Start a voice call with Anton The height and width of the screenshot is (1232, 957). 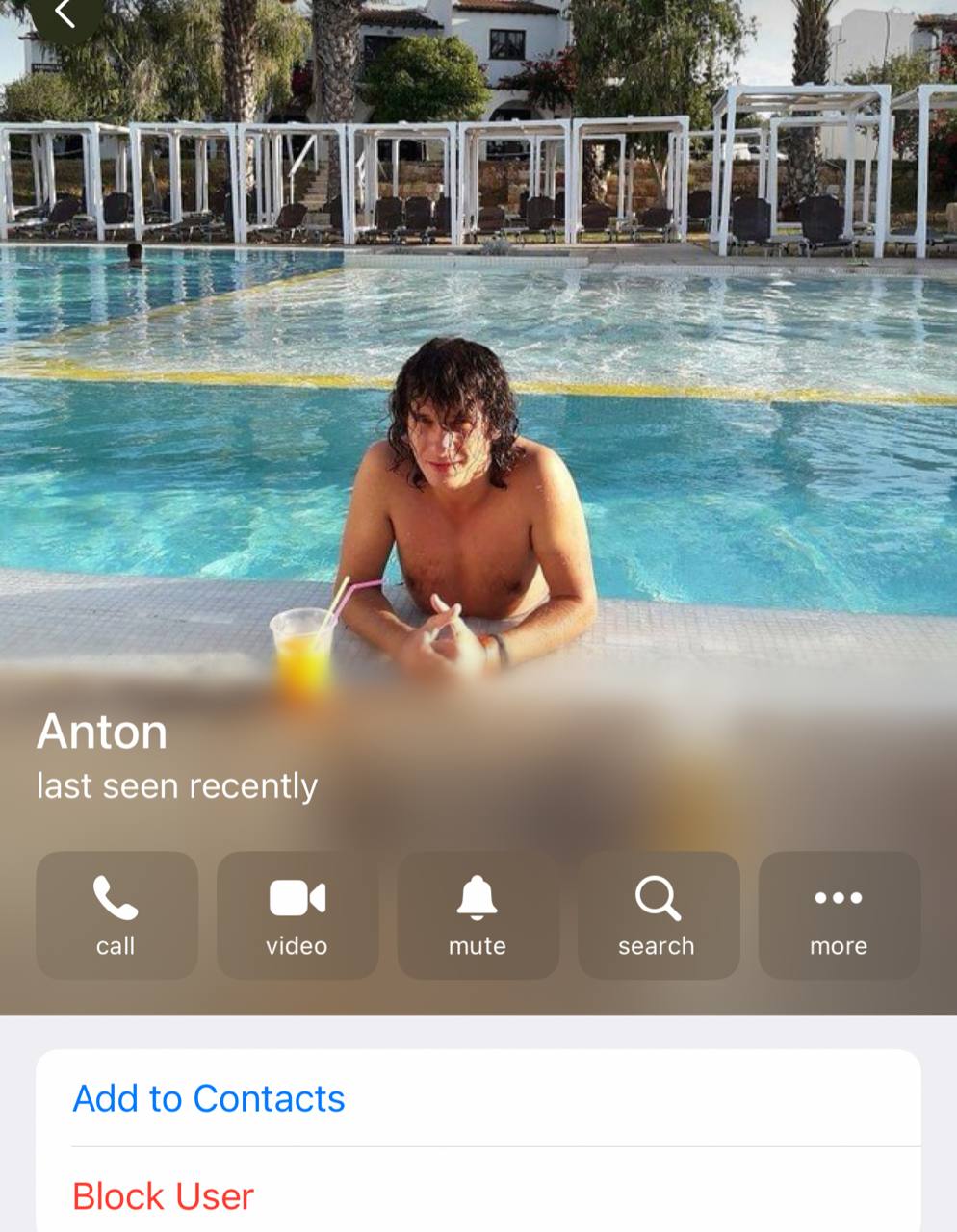[x=116, y=915]
